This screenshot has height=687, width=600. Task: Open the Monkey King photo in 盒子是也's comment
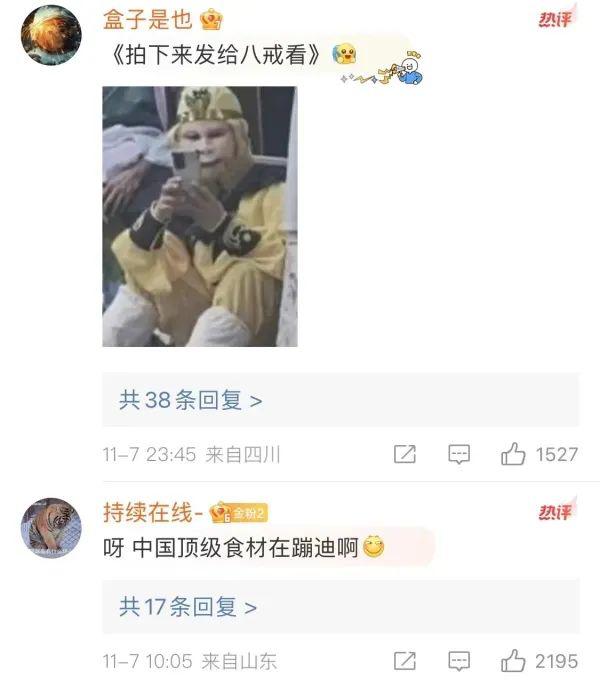coord(199,216)
